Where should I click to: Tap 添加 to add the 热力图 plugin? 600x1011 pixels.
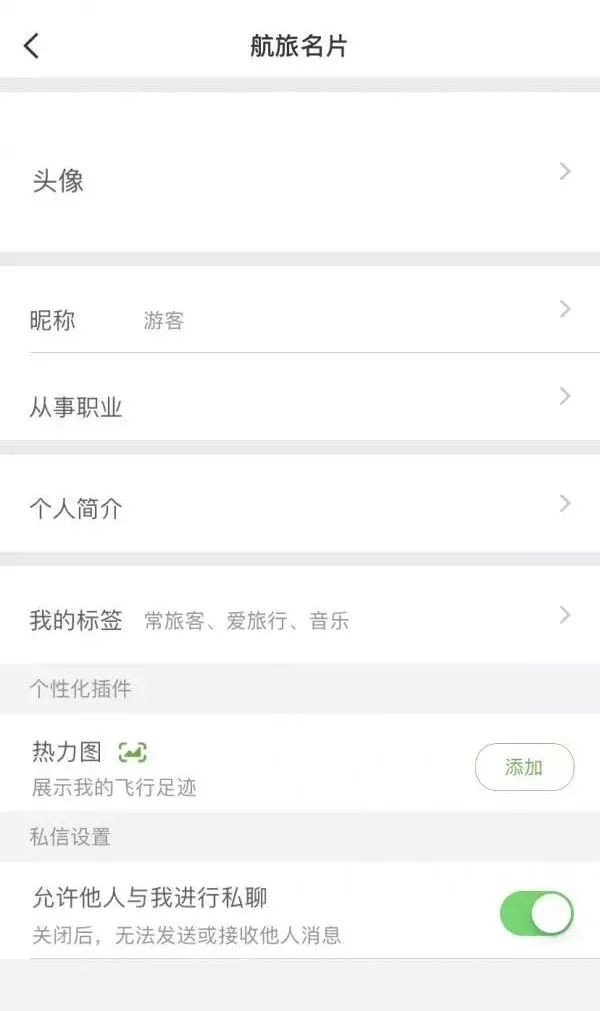pos(524,767)
